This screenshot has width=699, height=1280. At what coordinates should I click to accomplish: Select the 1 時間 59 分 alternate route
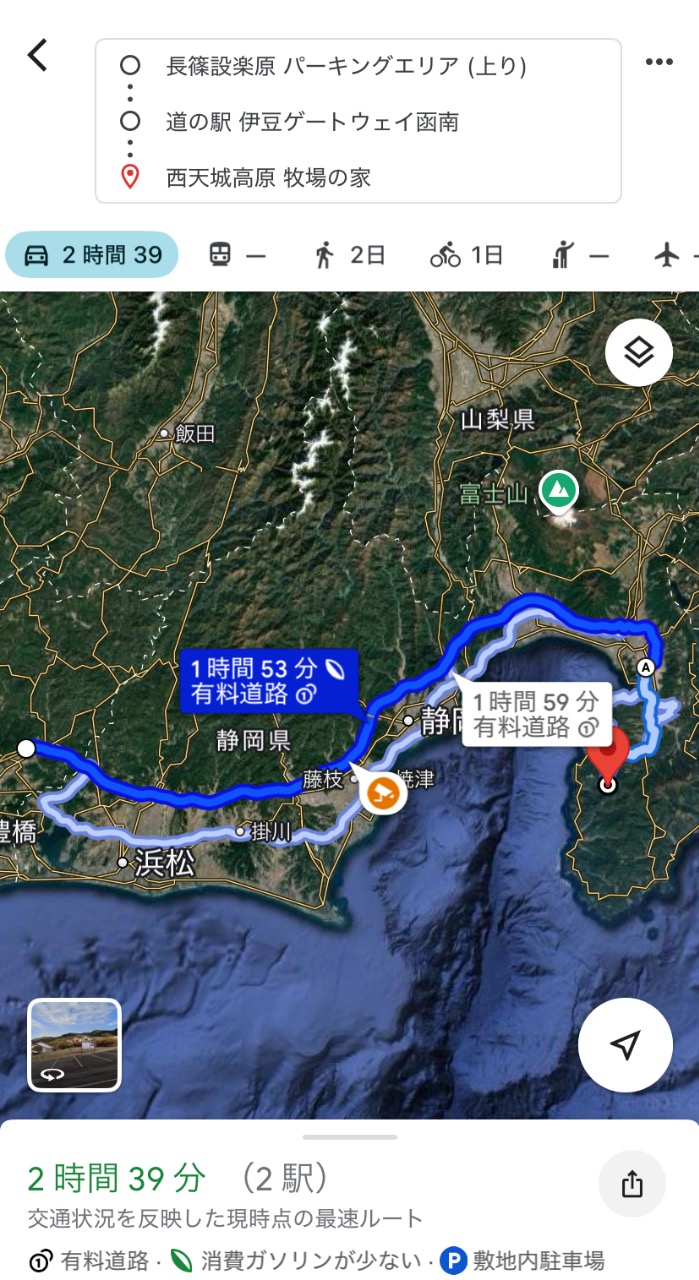536,713
